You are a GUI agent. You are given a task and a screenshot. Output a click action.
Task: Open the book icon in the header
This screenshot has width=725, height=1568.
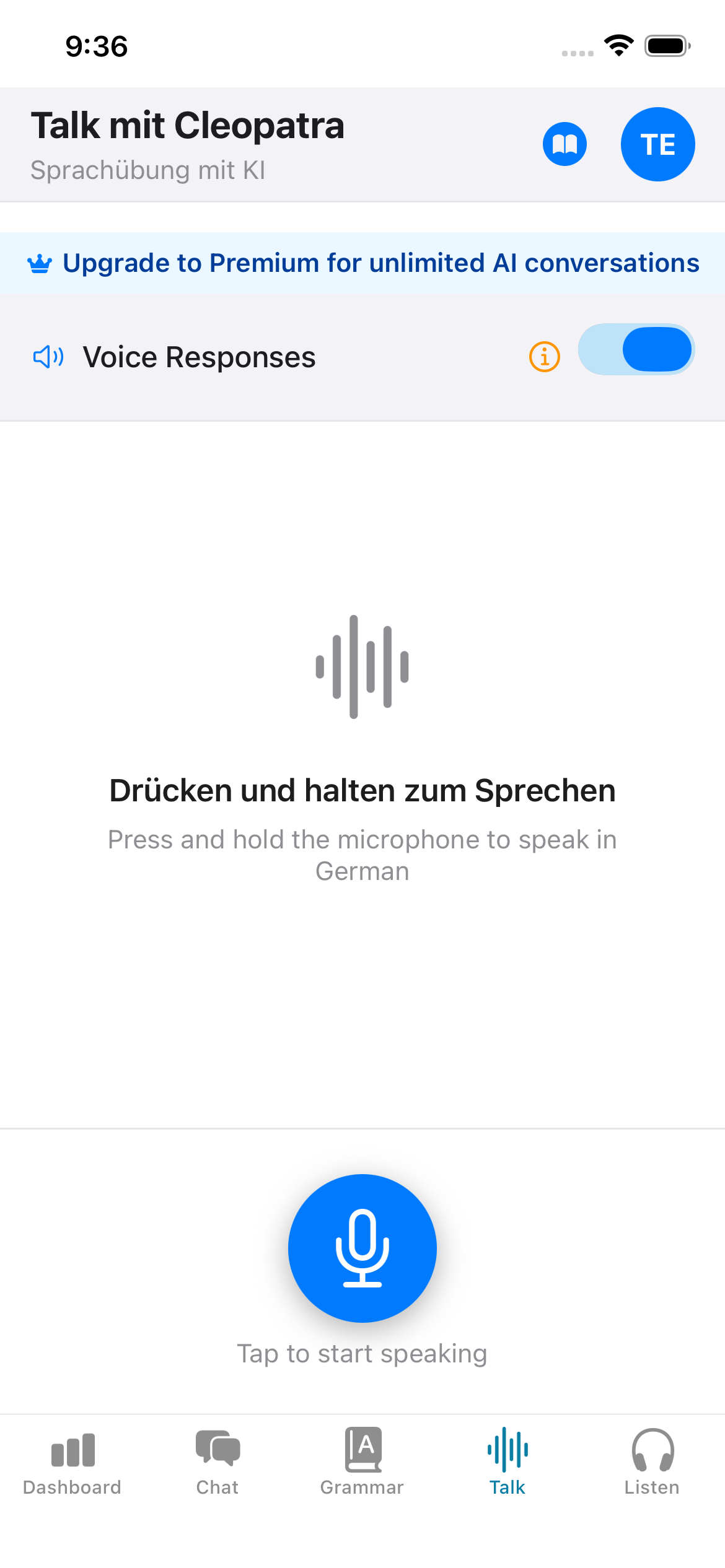(565, 144)
